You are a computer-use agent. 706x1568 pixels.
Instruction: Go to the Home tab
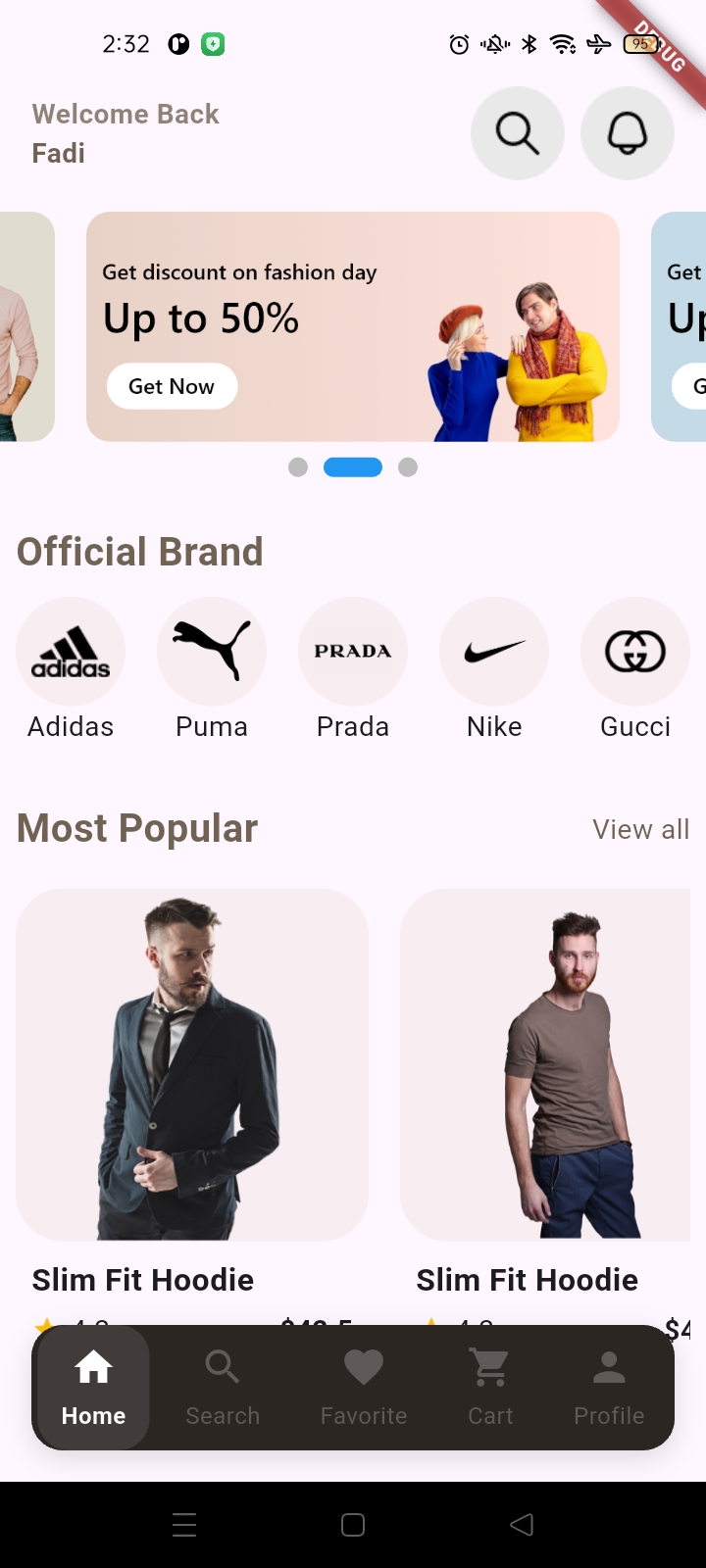pyautogui.click(x=93, y=1388)
